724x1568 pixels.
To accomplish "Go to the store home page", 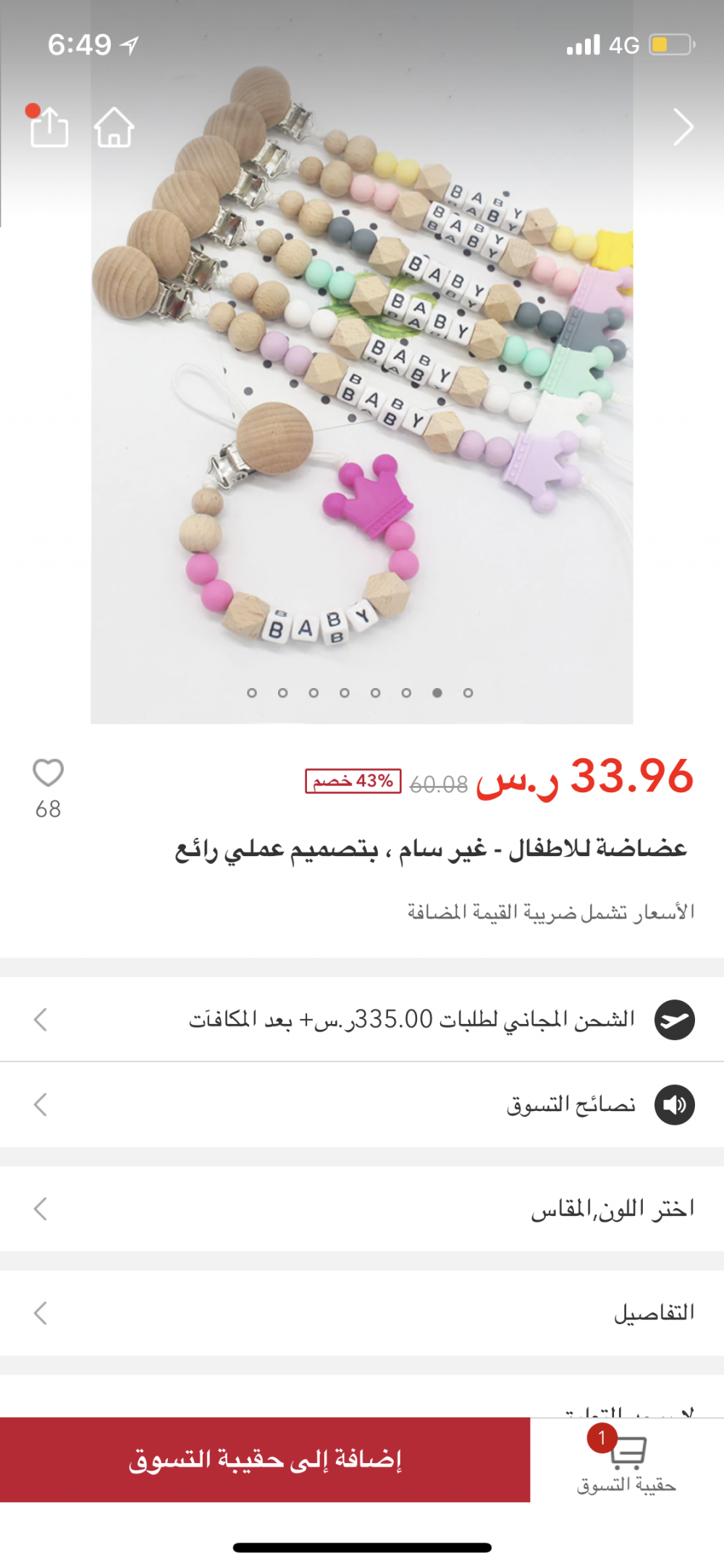I will (114, 127).
